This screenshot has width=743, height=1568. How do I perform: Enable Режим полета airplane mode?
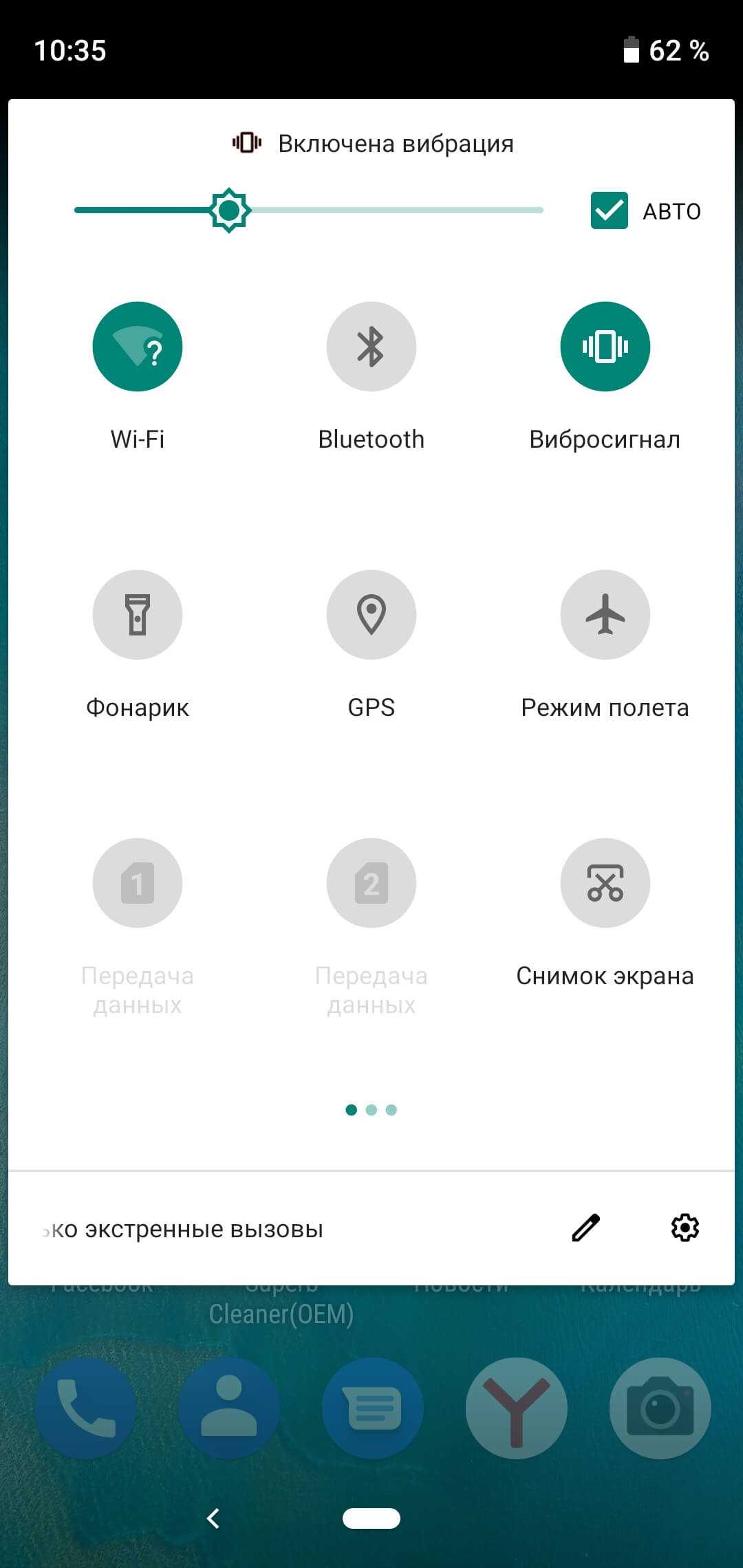[x=605, y=615]
